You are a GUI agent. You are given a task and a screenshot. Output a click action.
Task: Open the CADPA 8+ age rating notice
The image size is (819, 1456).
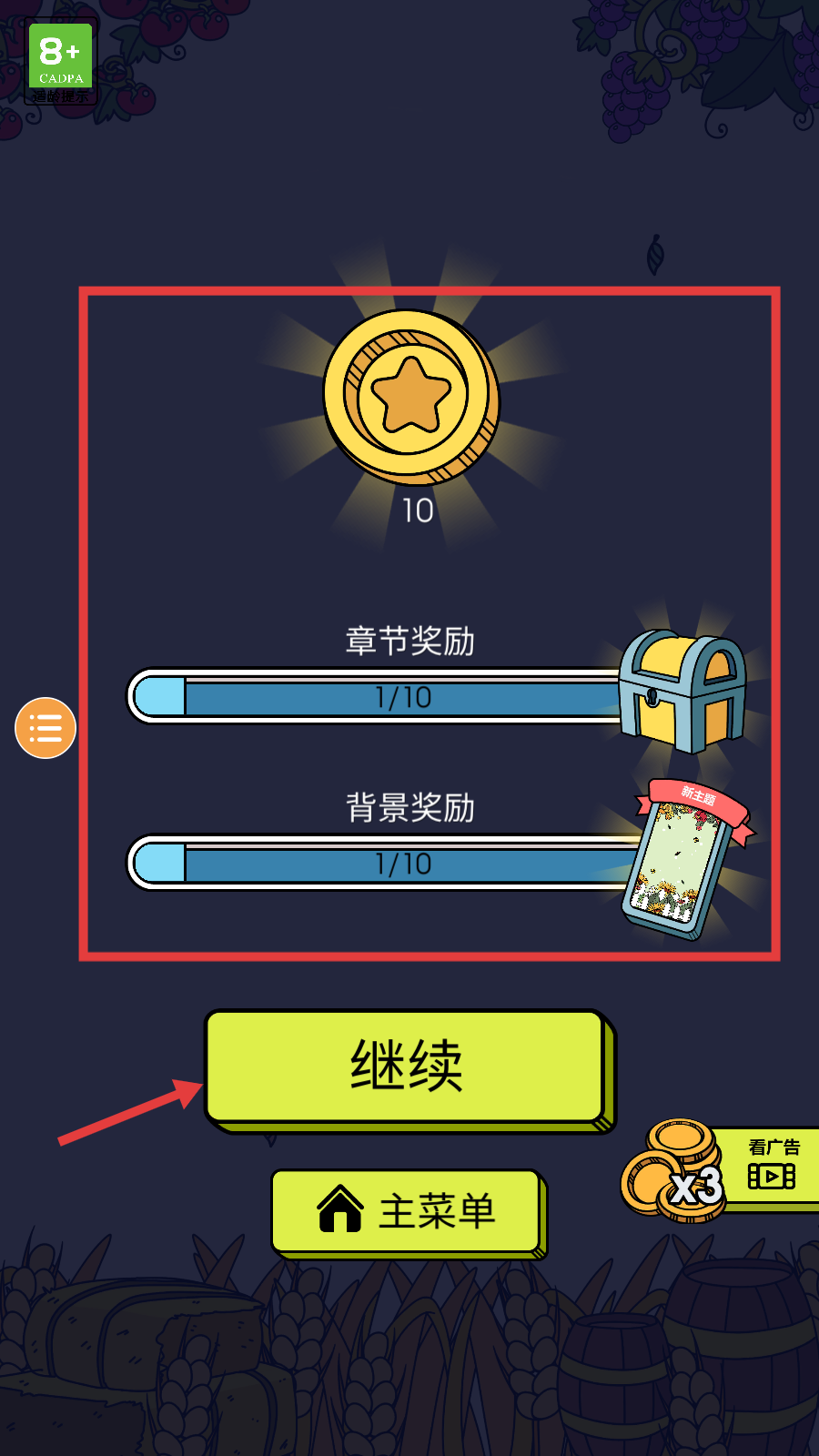[61, 62]
